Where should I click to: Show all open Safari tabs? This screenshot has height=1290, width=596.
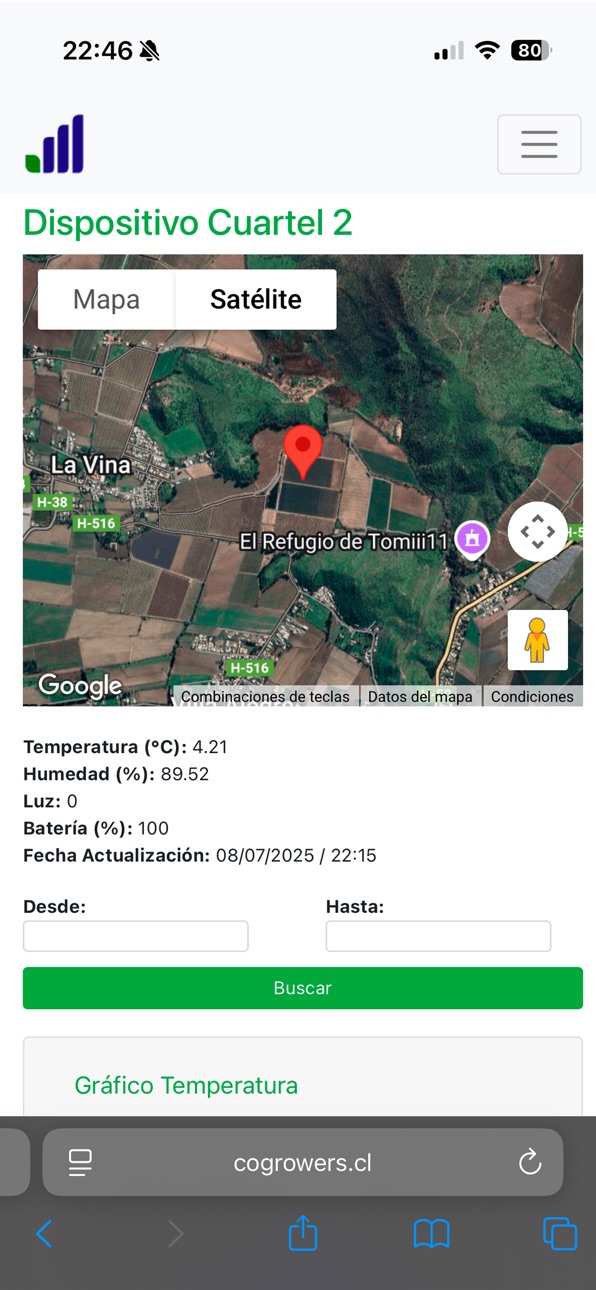(560, 1233)
